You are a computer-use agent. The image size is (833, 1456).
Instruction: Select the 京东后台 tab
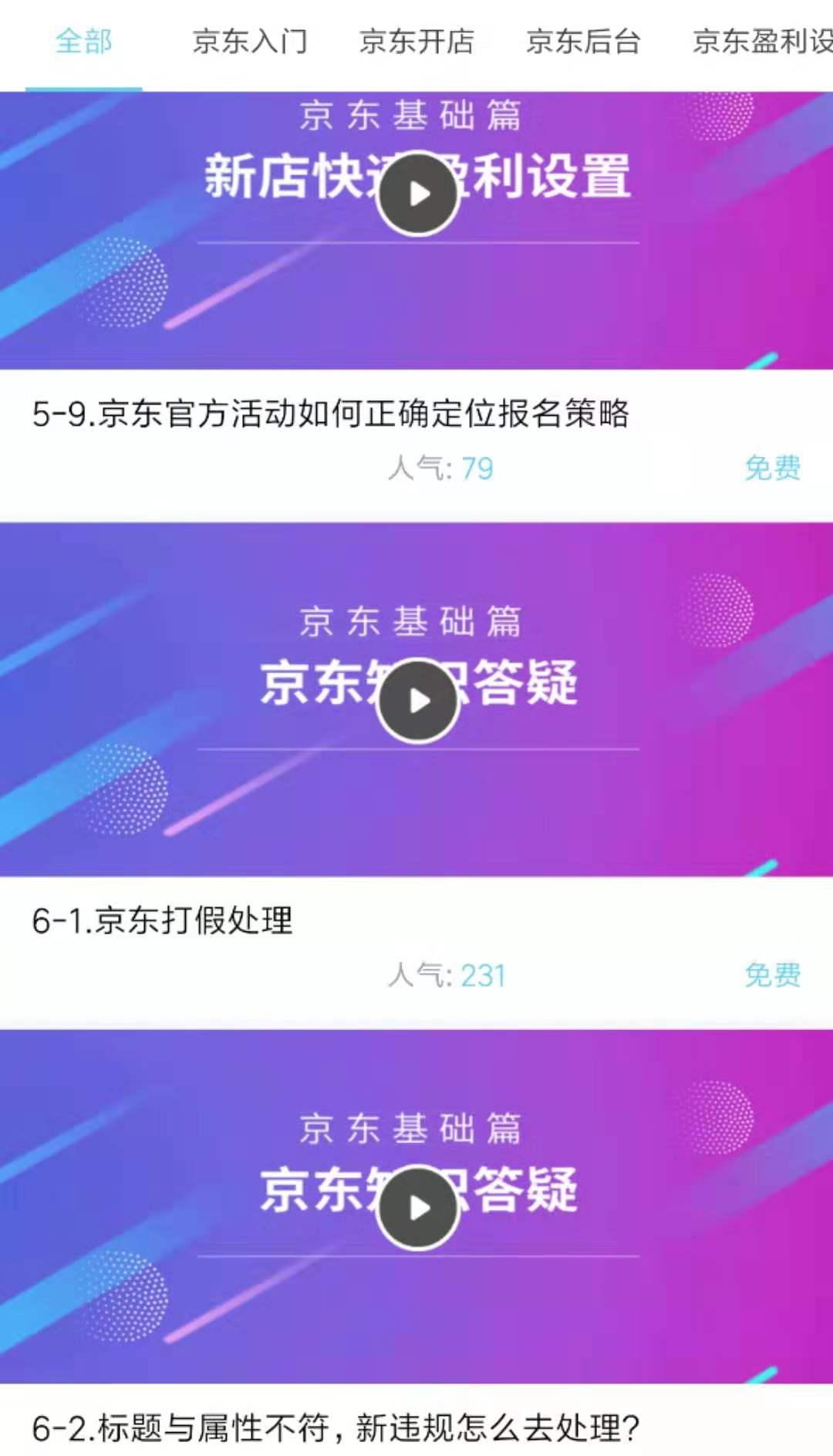click(583, 42)
